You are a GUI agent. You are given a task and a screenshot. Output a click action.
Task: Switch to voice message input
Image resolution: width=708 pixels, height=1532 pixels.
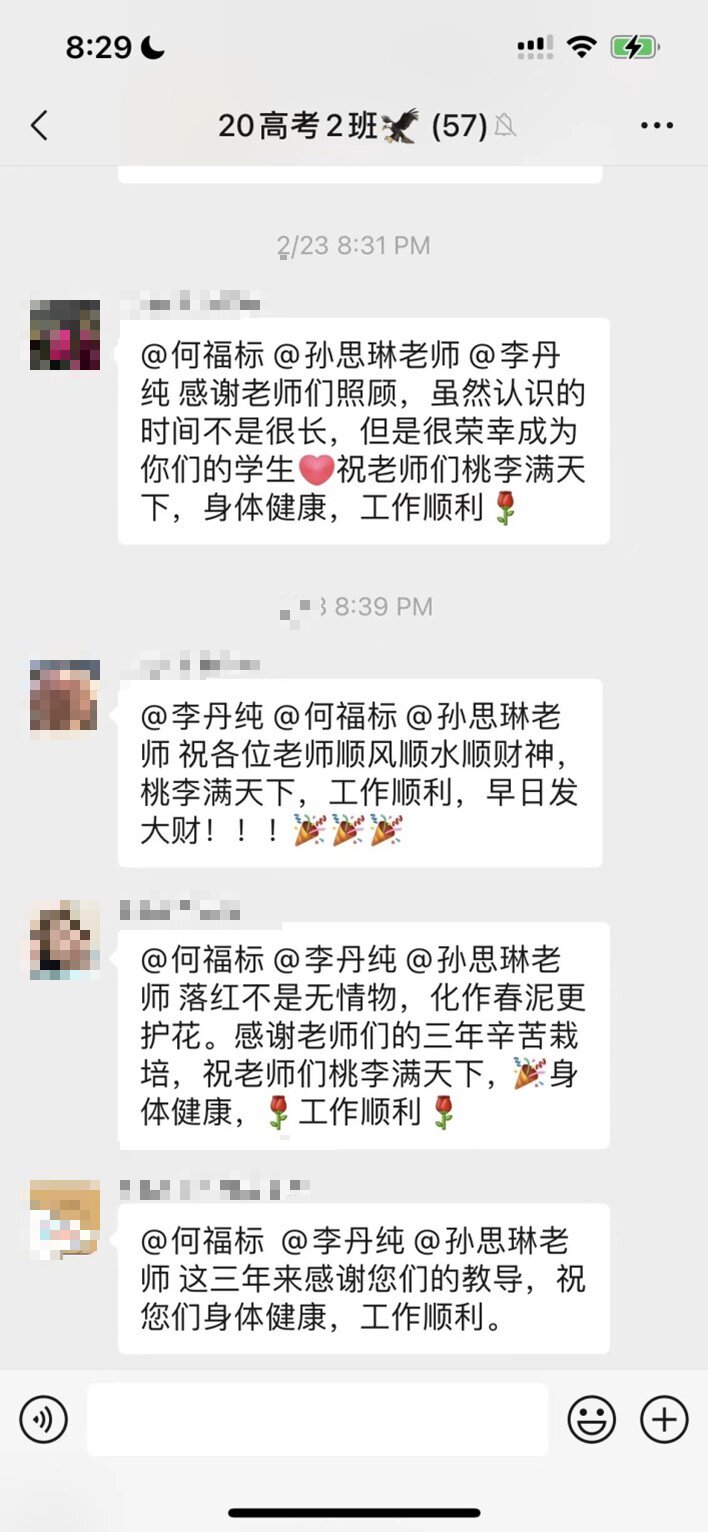[x=43, y=1418]
